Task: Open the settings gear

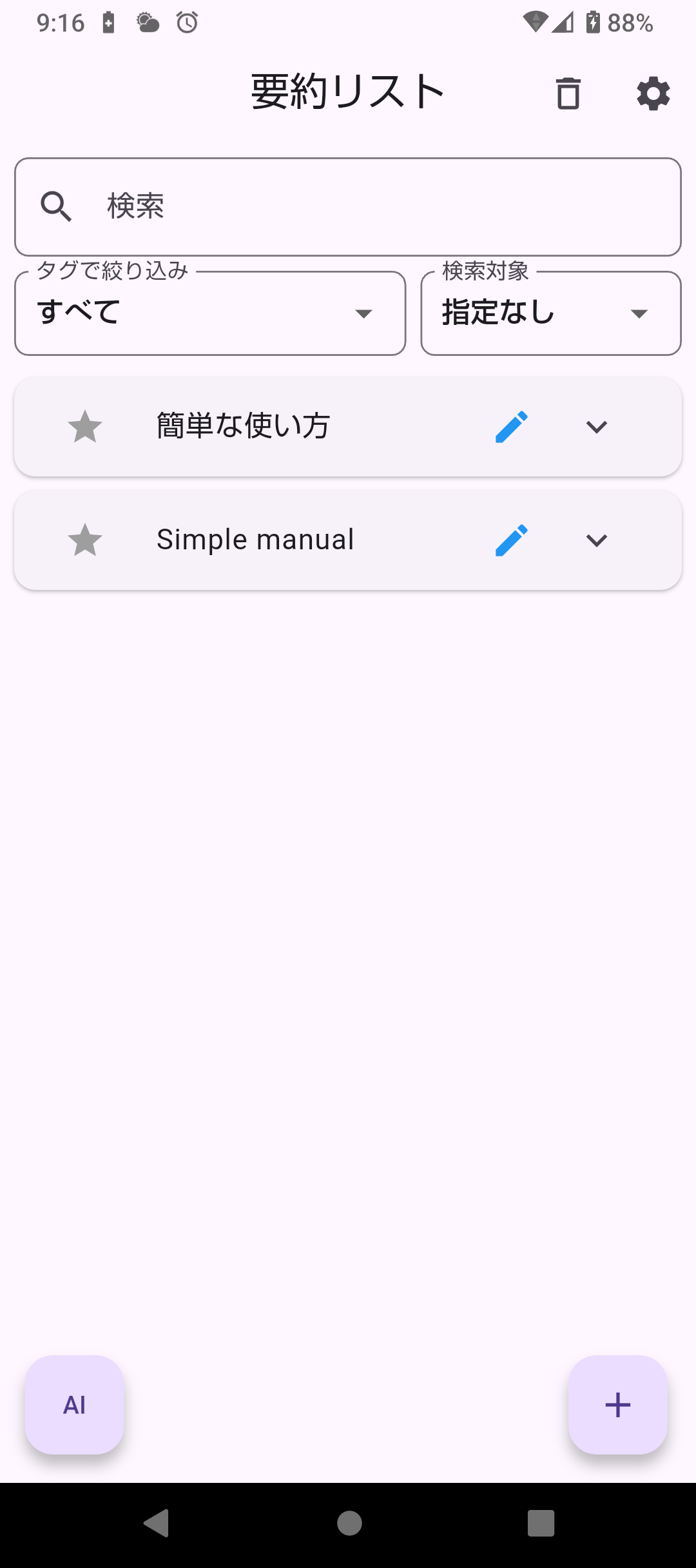Action: [653, 93]
